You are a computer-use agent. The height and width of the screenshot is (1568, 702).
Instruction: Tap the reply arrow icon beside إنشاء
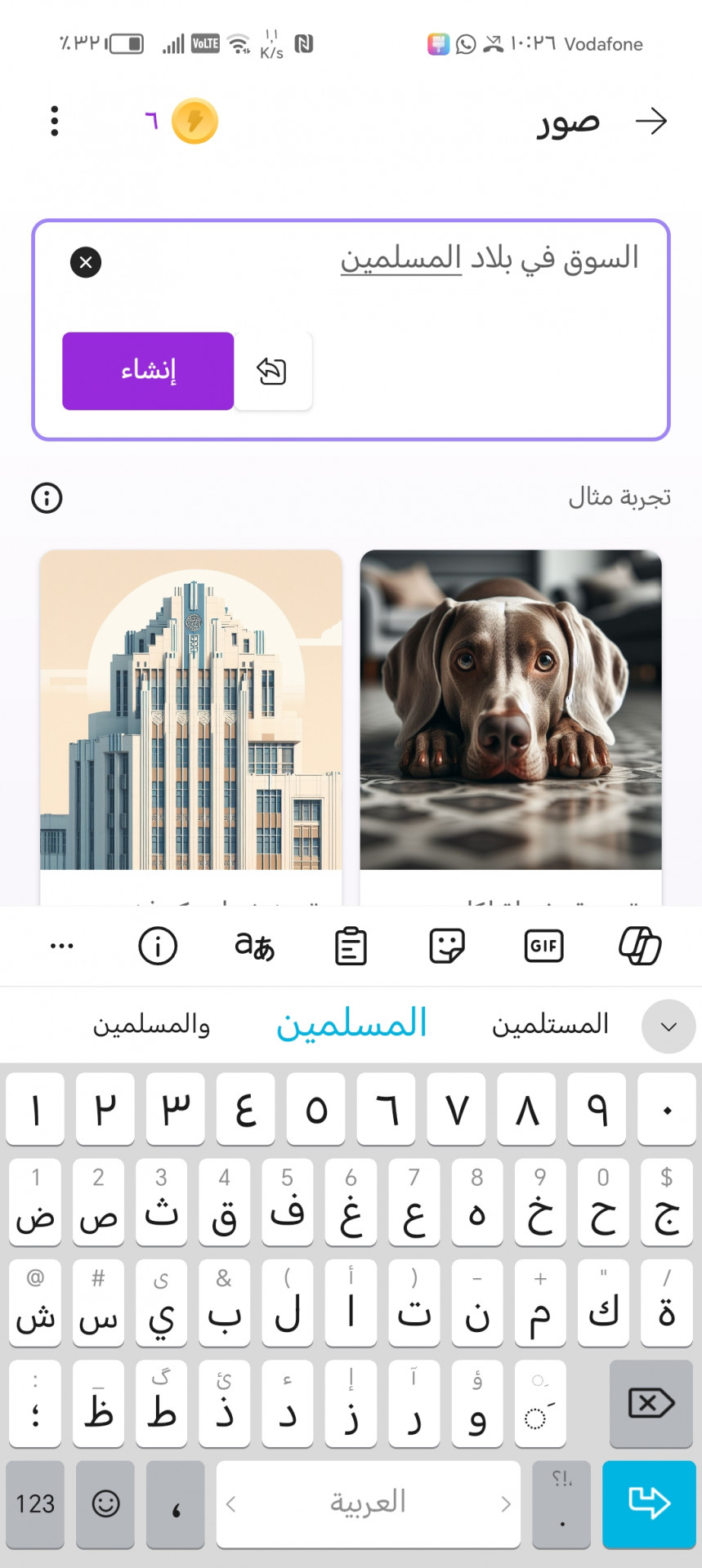(272, 371)
